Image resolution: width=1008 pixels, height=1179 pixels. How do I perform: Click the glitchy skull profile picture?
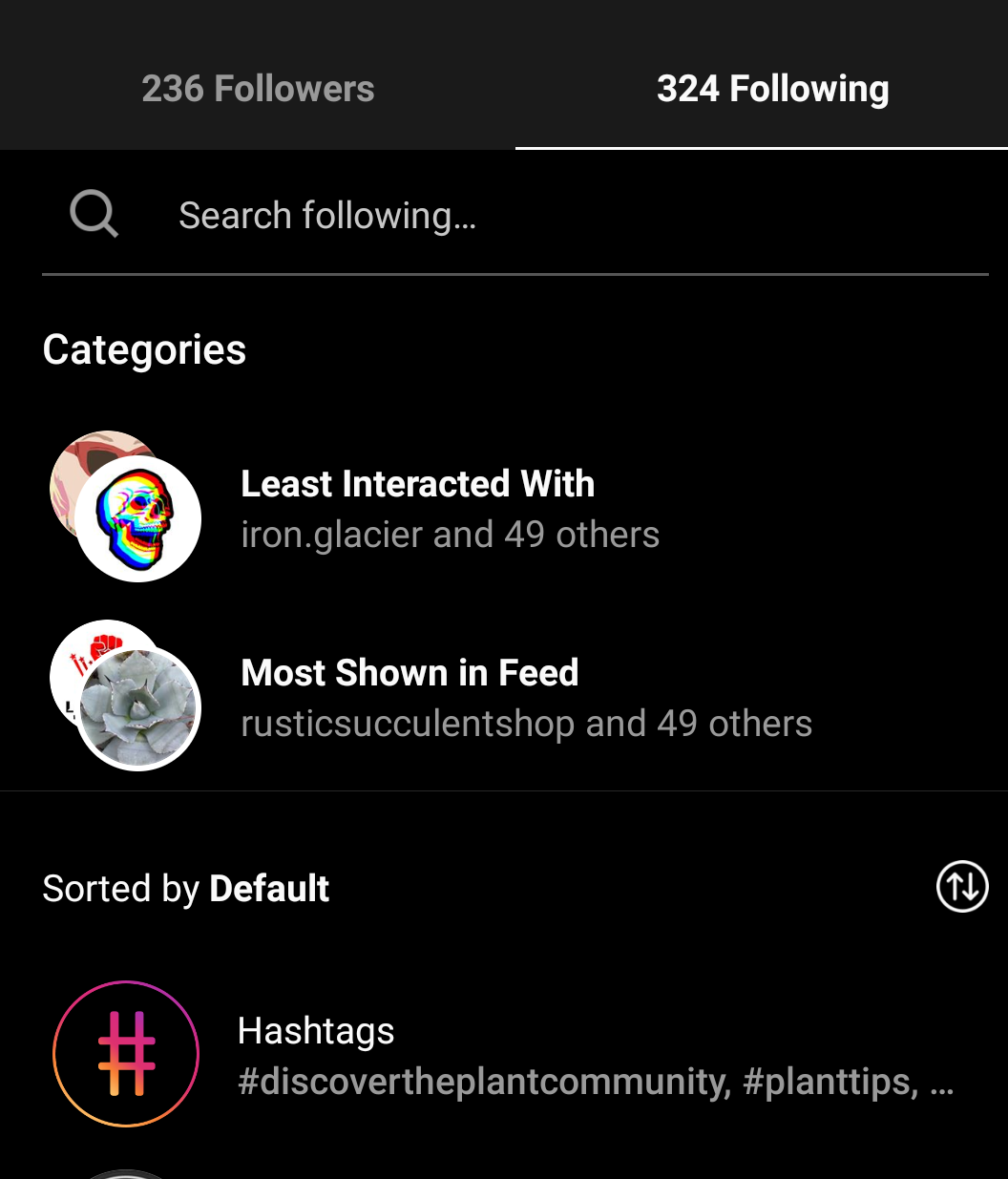click(x=138, y=518)
